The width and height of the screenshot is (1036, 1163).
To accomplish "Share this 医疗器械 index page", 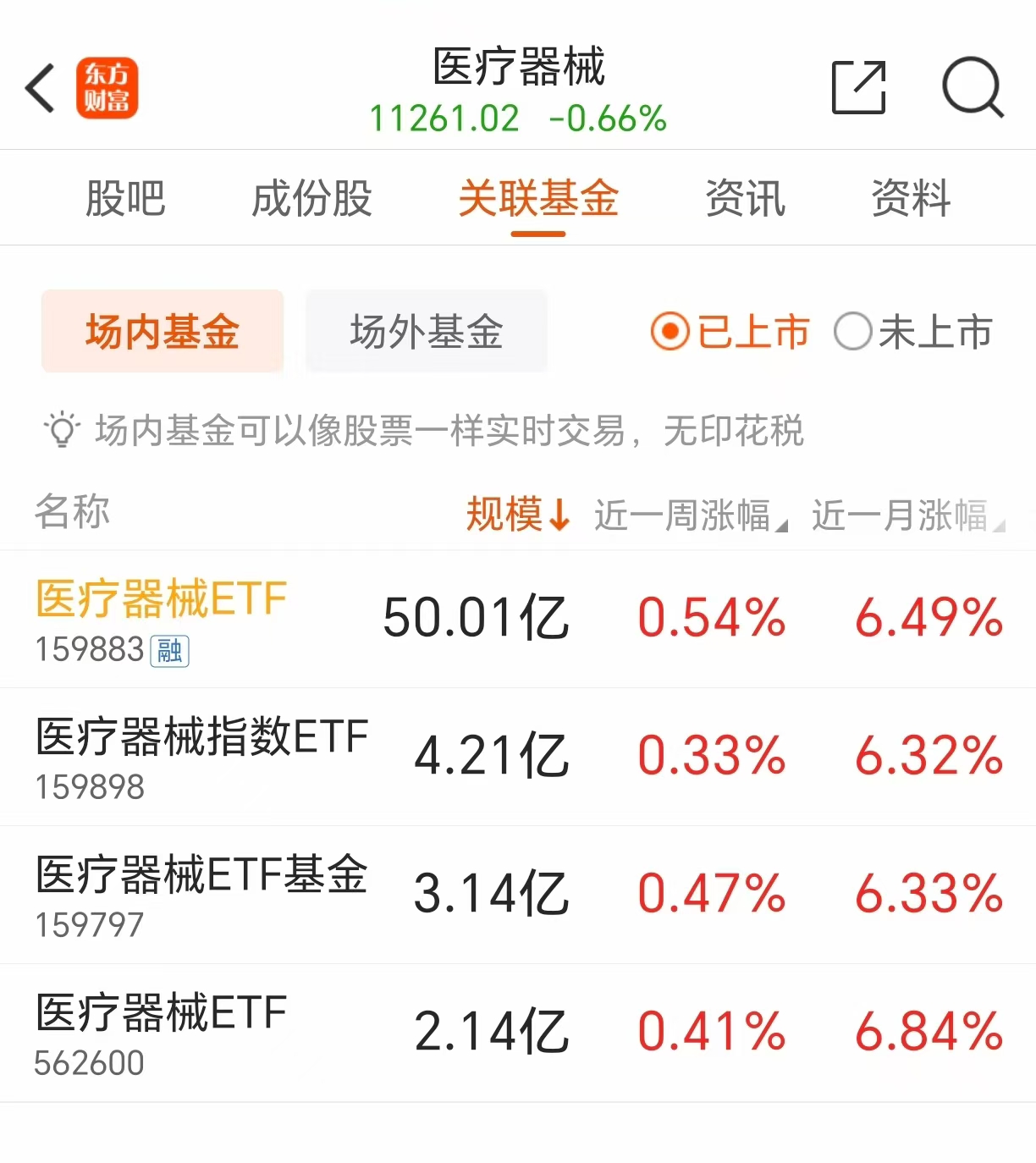I will tap(858, 87).
